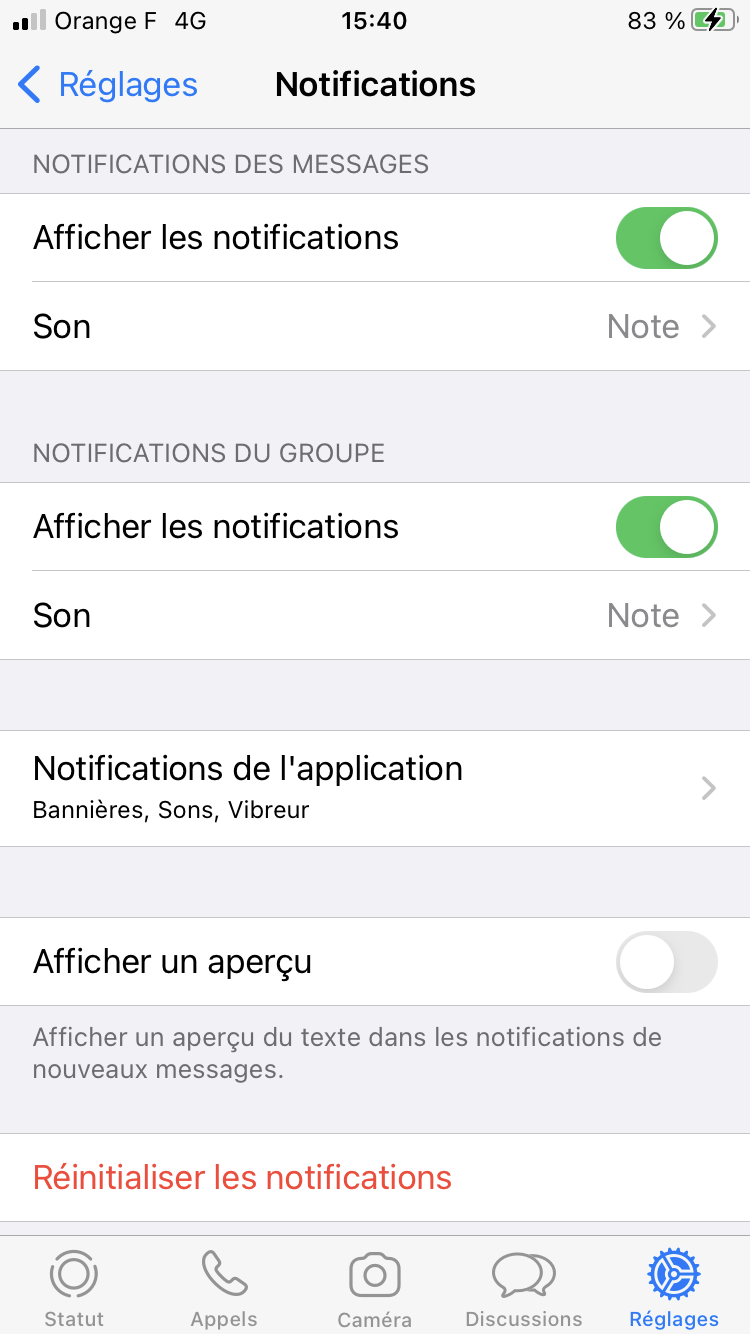The height and width of the screenshot is (1334, 750).
Task: Go back to Réglages
Action: click(108, 85)
